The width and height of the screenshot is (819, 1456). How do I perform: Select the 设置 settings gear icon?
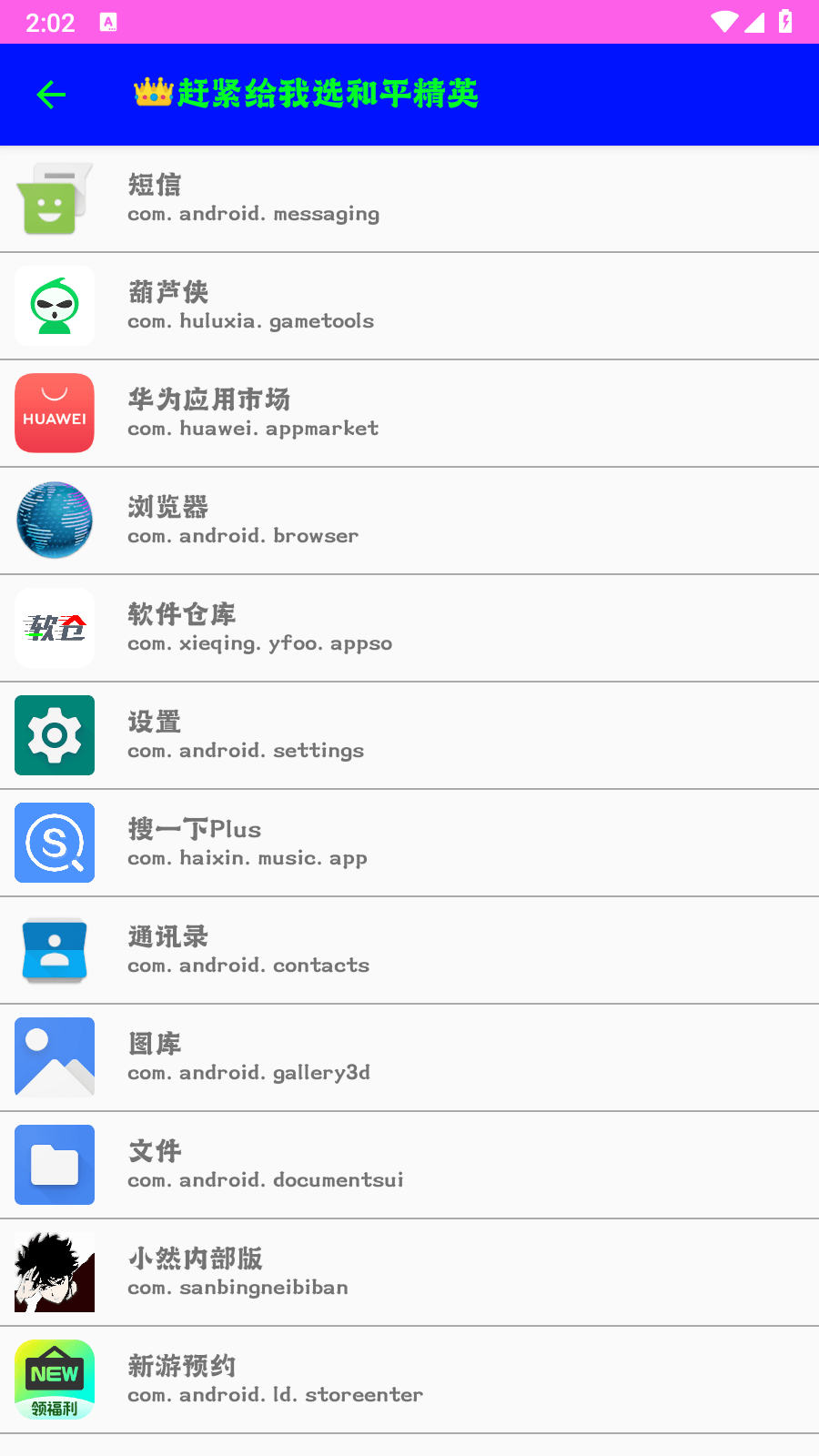(x=55, y=735)
